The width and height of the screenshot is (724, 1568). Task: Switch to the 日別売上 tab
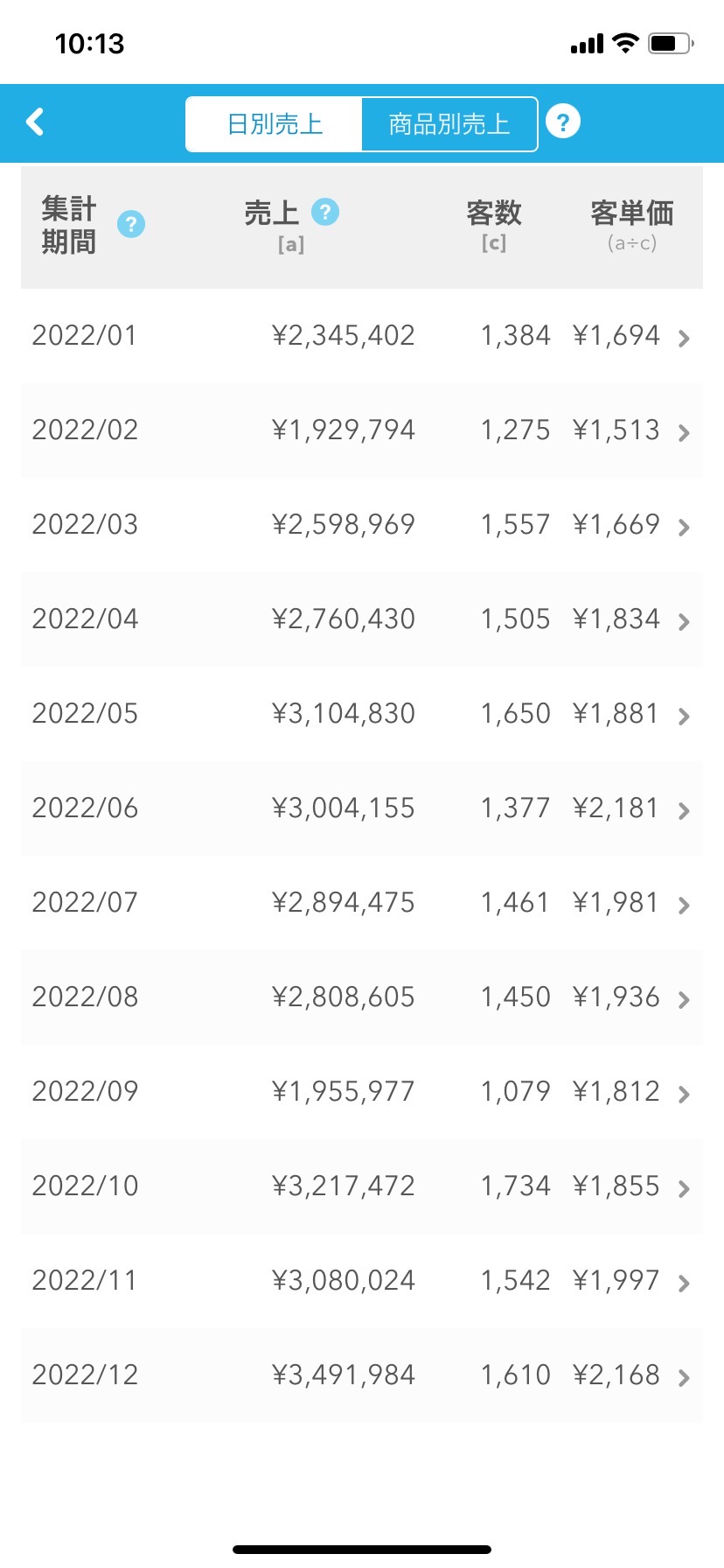(x=275, y=124)
